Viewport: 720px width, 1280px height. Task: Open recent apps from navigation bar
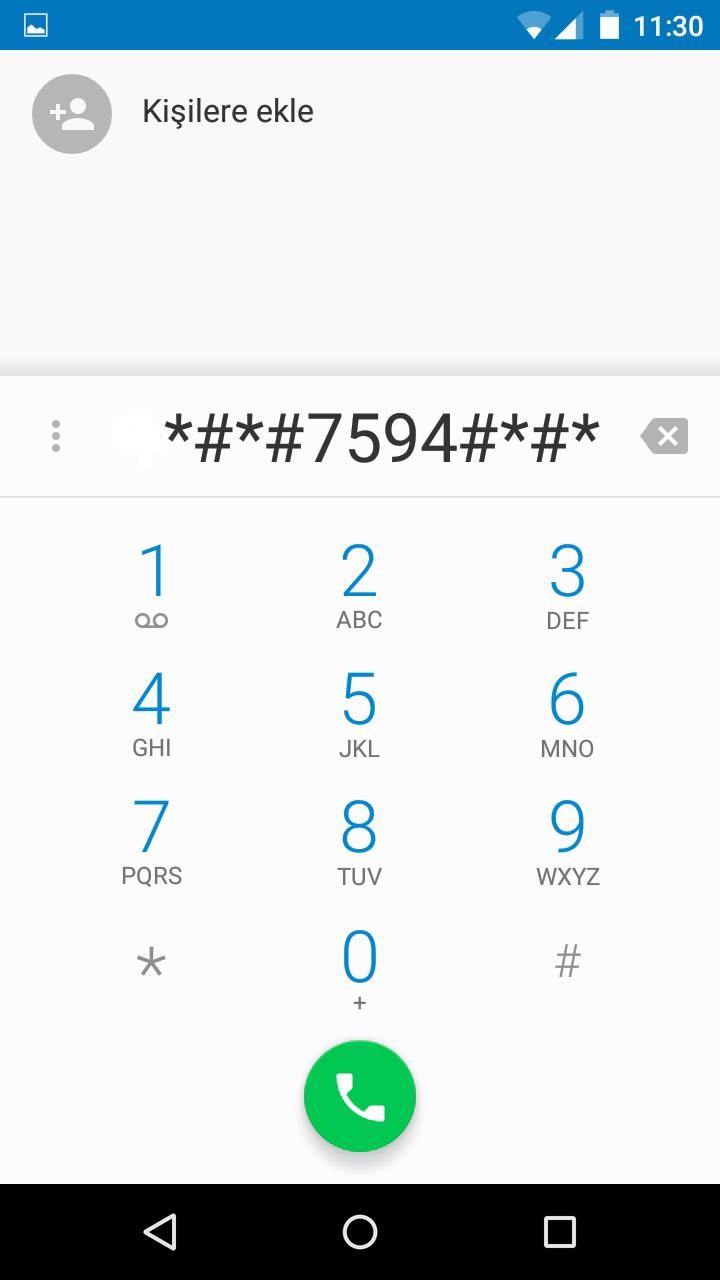(560, 1232)
